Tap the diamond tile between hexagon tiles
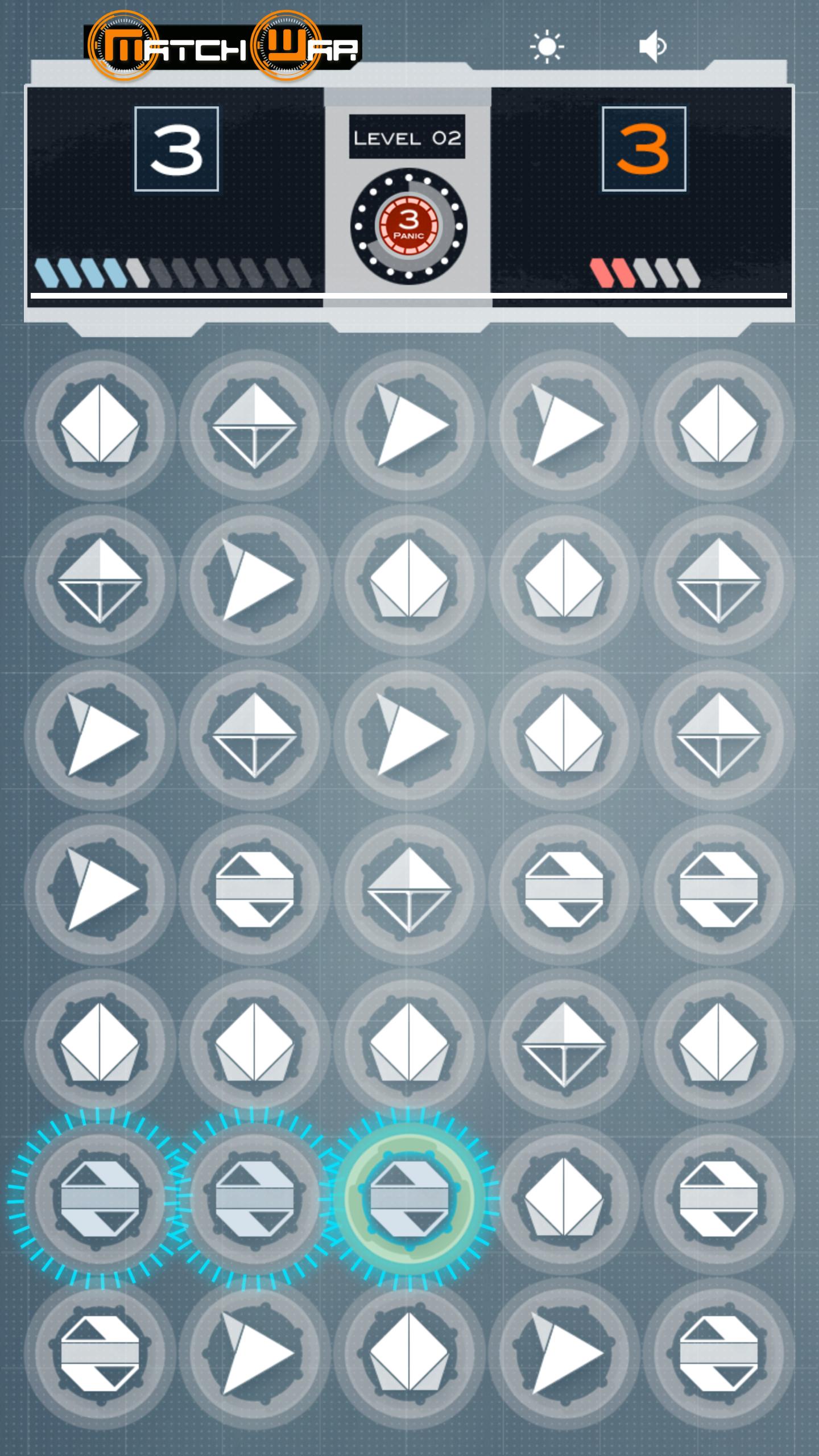Image resolution: width=819 pixels, height=1456 pixels. point(408,889)
